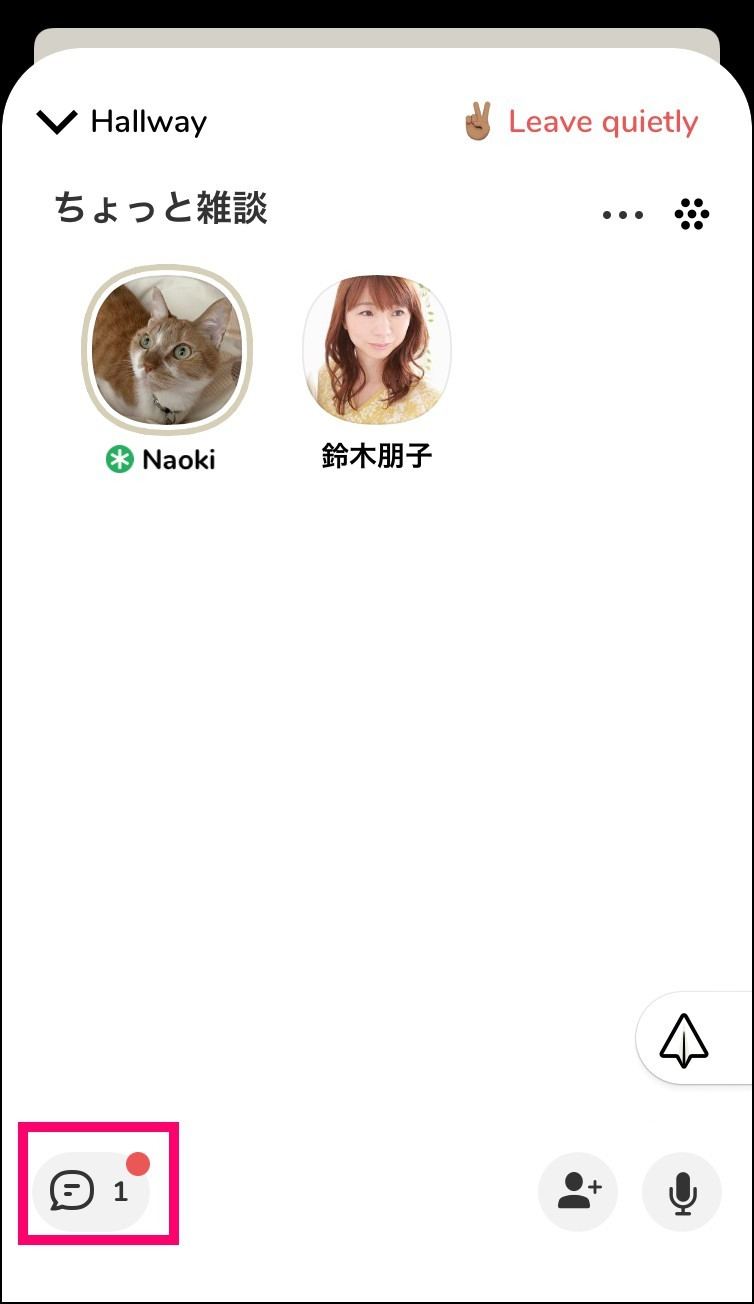The width and height of the screenshot is (754, 1304).
Task: Open the paper plane share button
Action: [x=685, y=1040]
